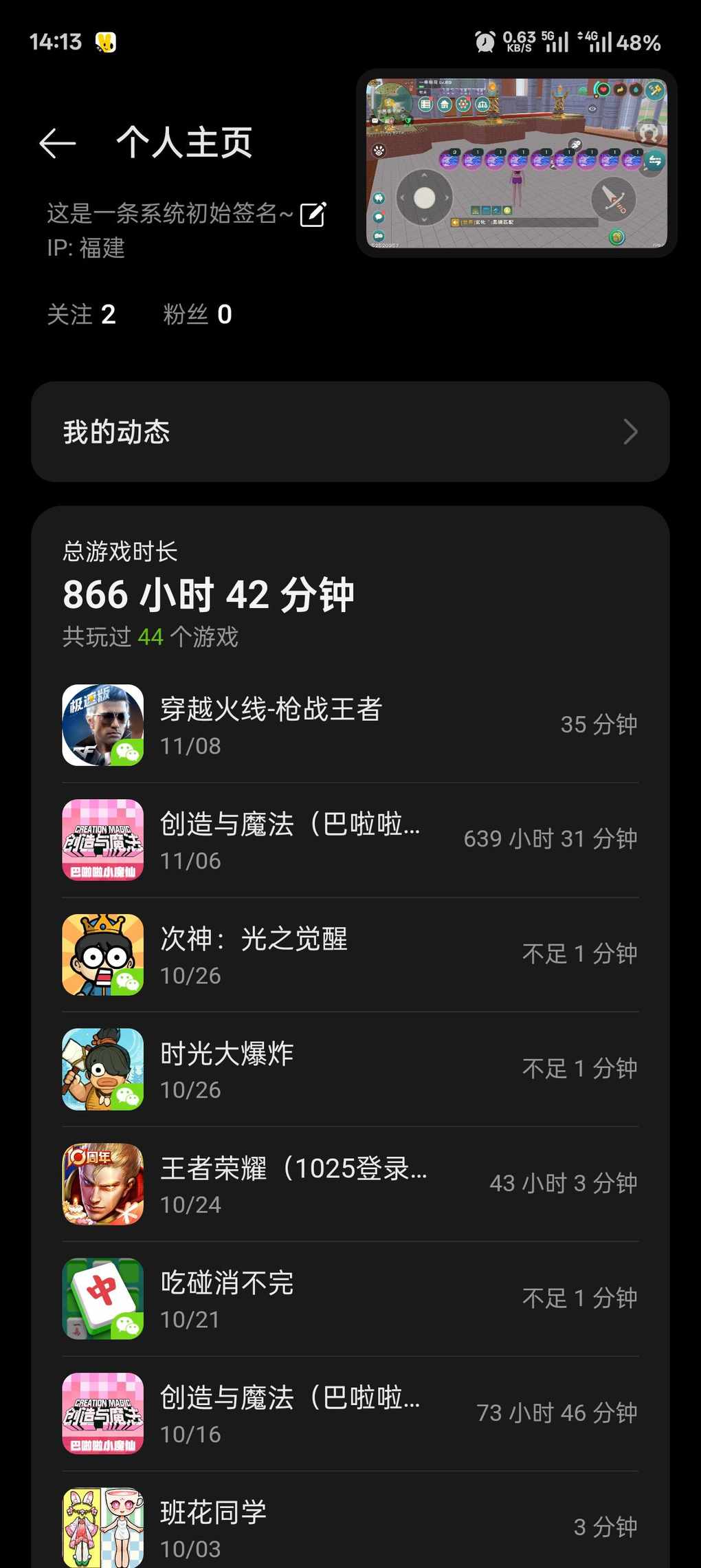Select the 创造与魔法 entry dated 10/16
The width and height of the screenshot is (701, 1568).
coord(350,1413)
